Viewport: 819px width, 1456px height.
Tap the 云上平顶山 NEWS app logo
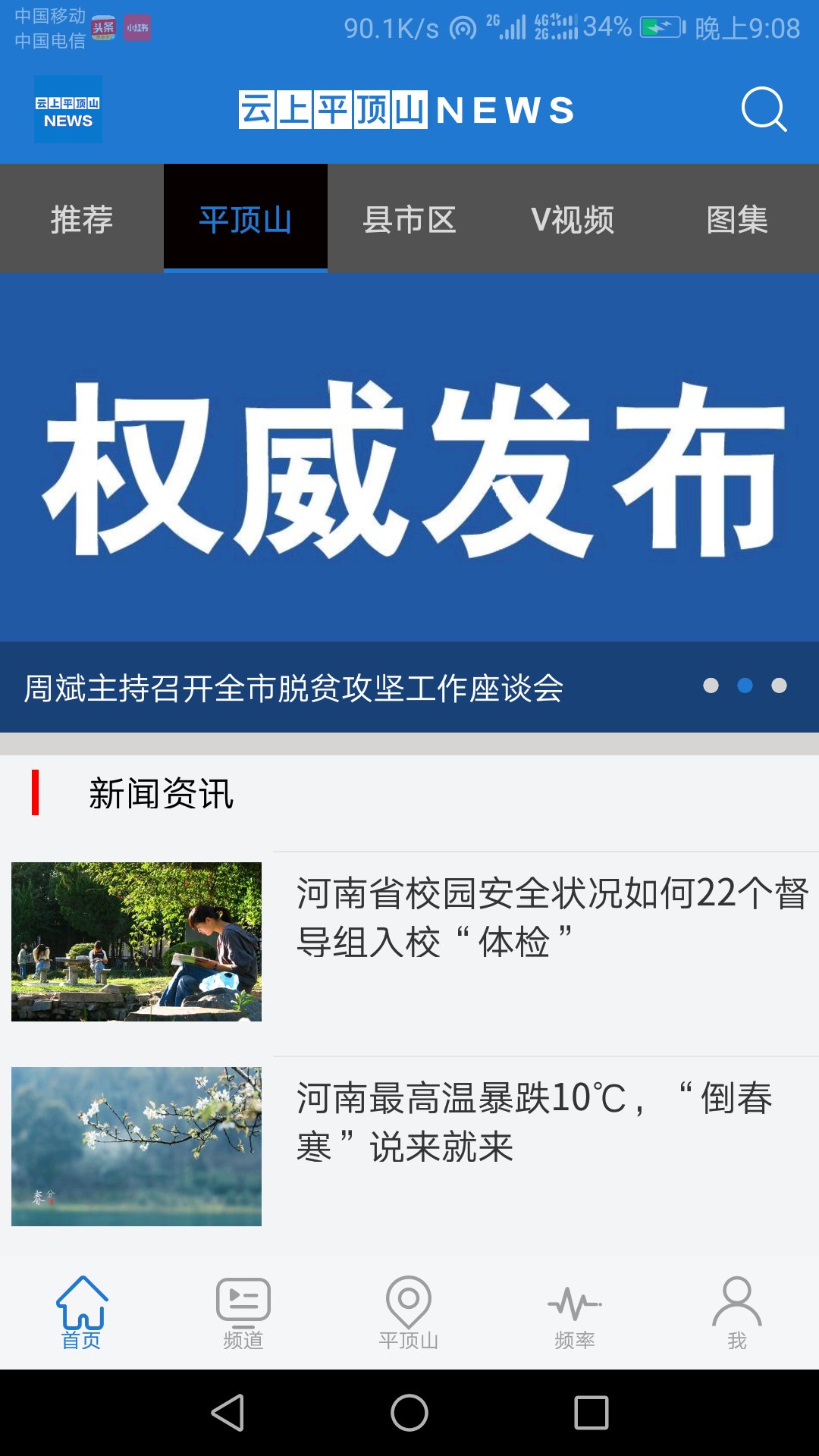[x=67, y=110]
